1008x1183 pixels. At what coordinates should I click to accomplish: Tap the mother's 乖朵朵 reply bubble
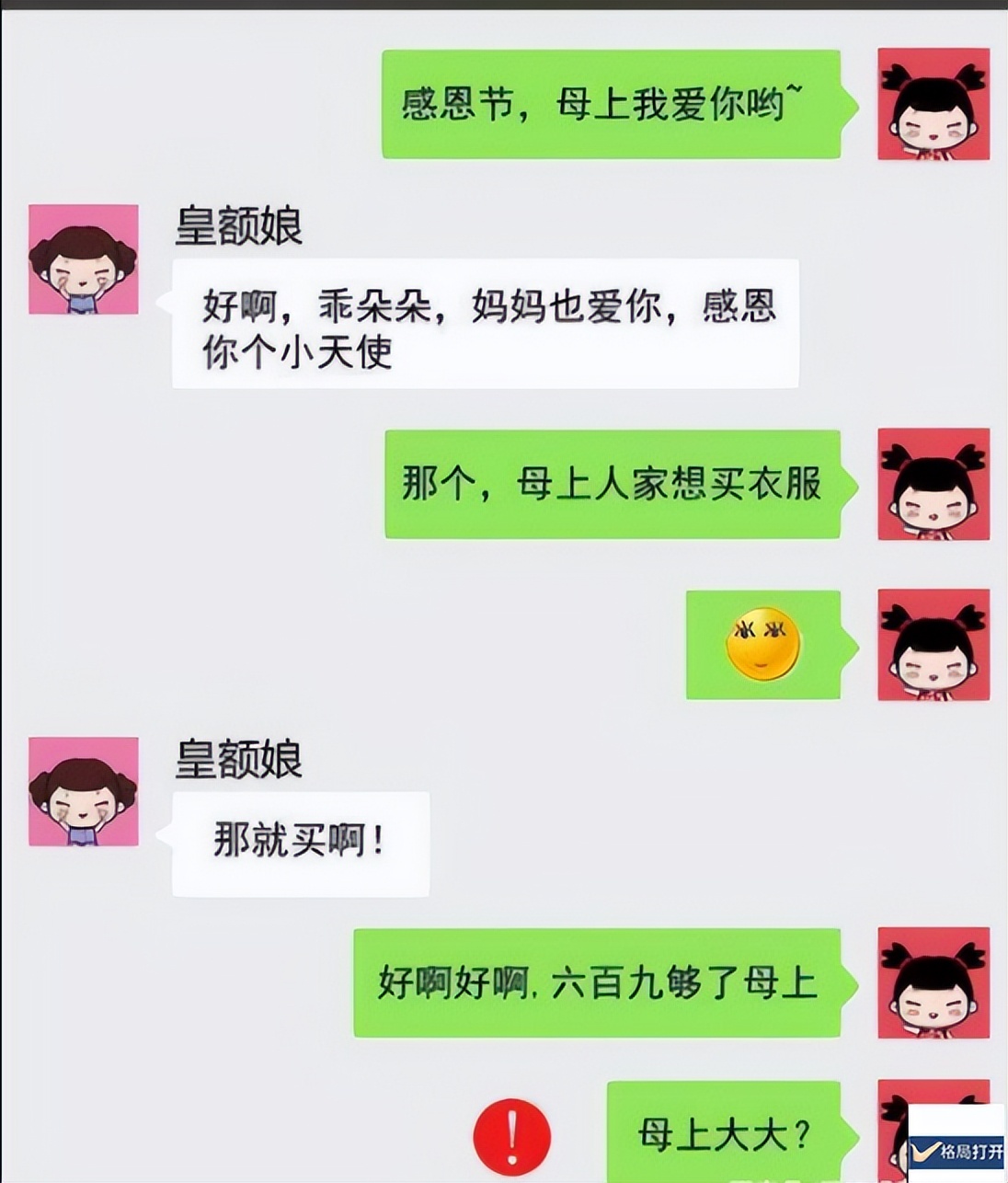[x=487, y=327]
